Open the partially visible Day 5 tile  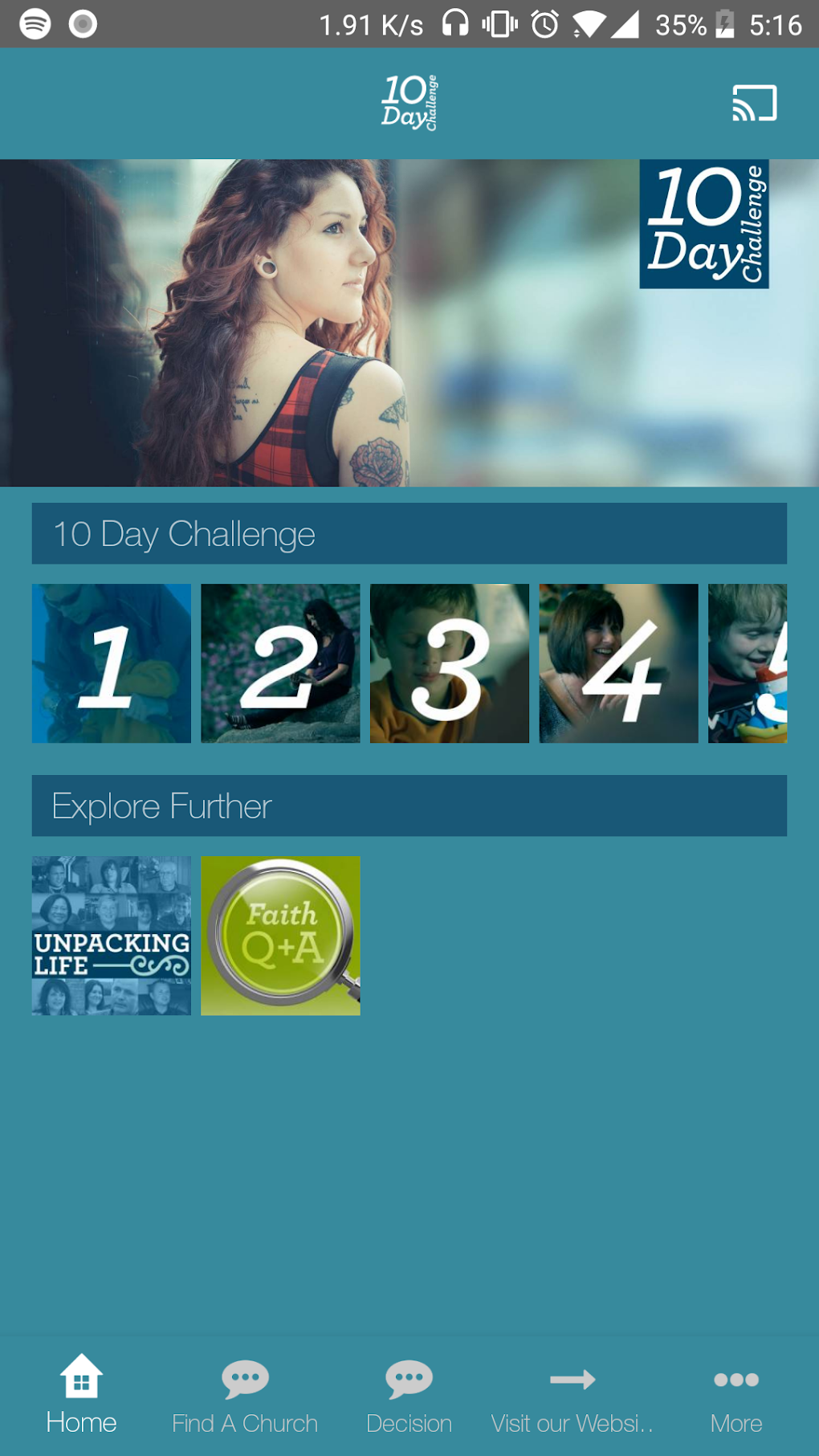coord(748,663)
